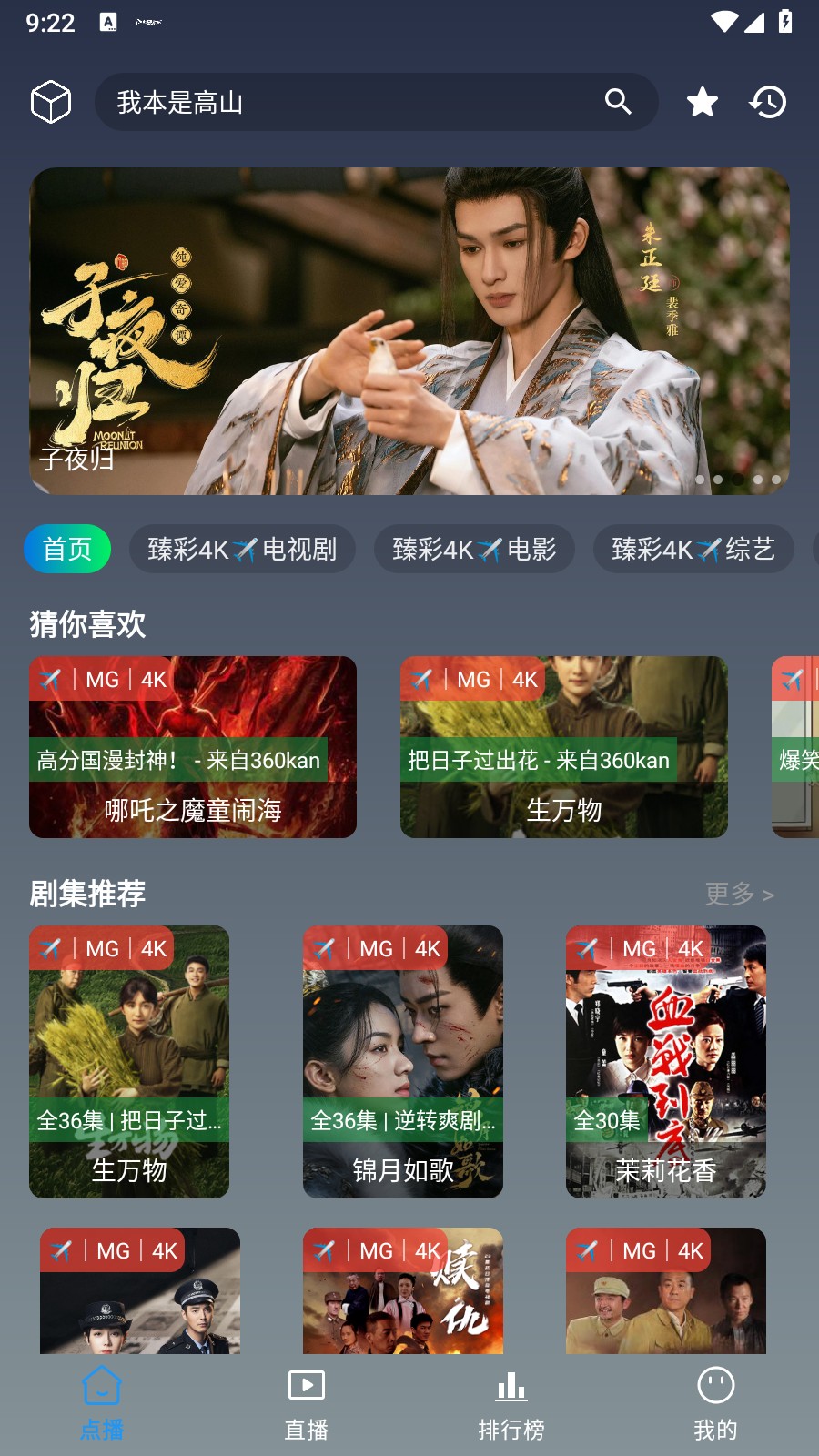Switch to 臻彩4K电视剧 category
The width and height of the screenshot is (819, 1456).
[x=242, y=549]
